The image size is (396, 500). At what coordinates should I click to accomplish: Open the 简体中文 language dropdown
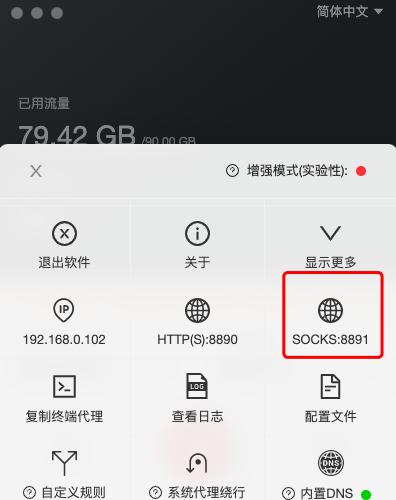pos(349,12)
